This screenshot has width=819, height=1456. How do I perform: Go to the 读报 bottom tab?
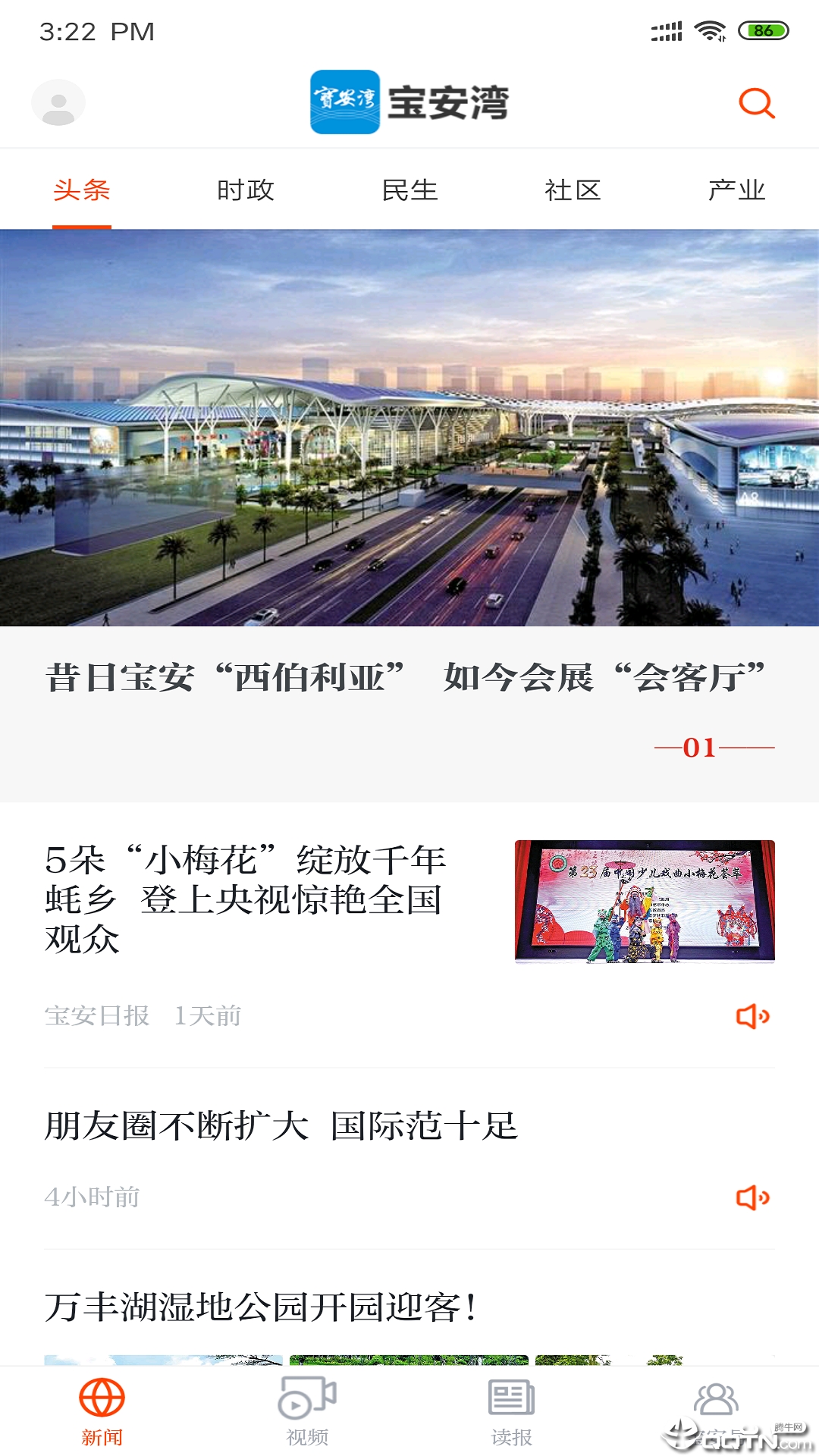[512, 1412]
